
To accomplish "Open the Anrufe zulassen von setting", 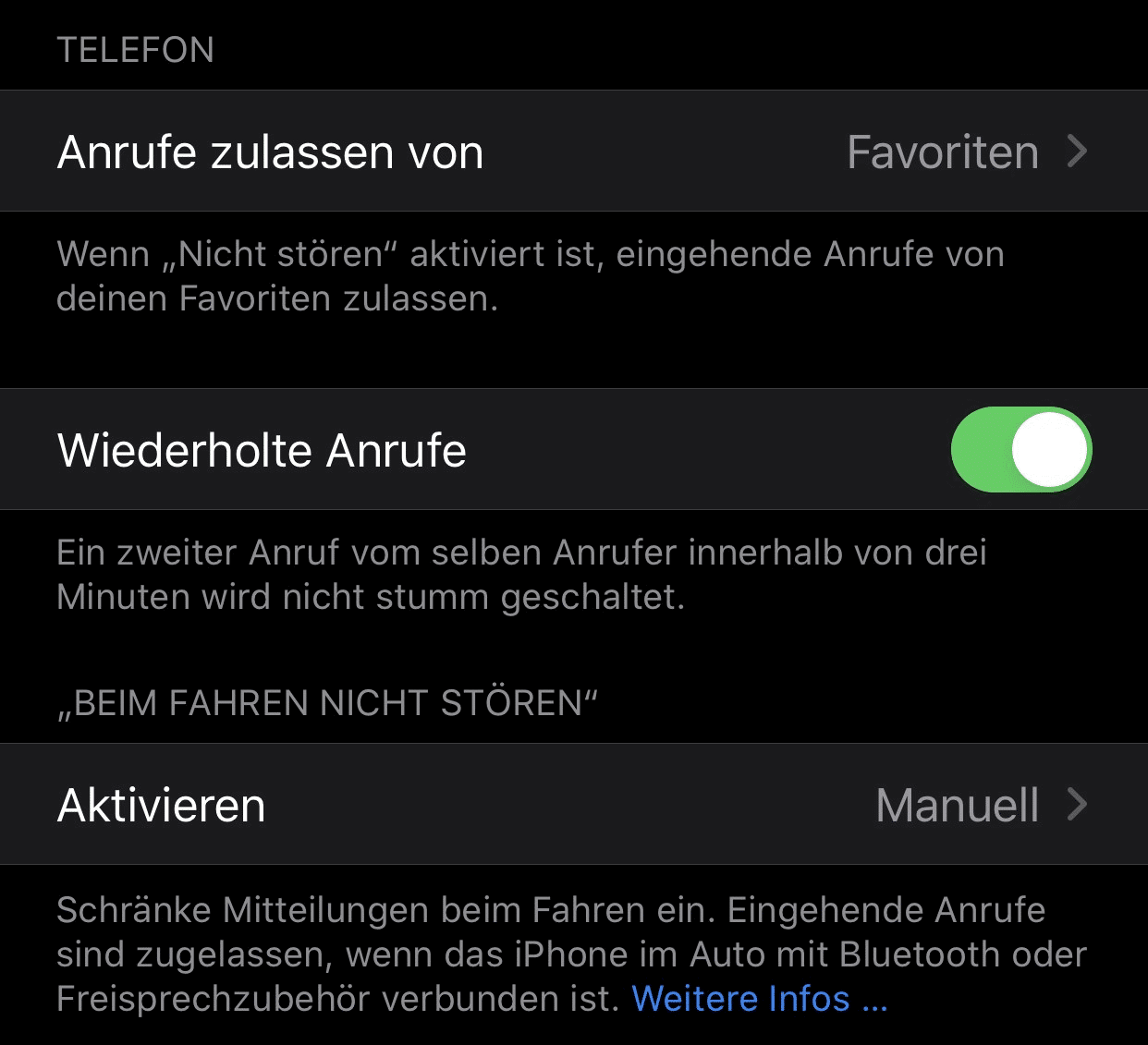I will pyautogui.click(x=573, y=152).
